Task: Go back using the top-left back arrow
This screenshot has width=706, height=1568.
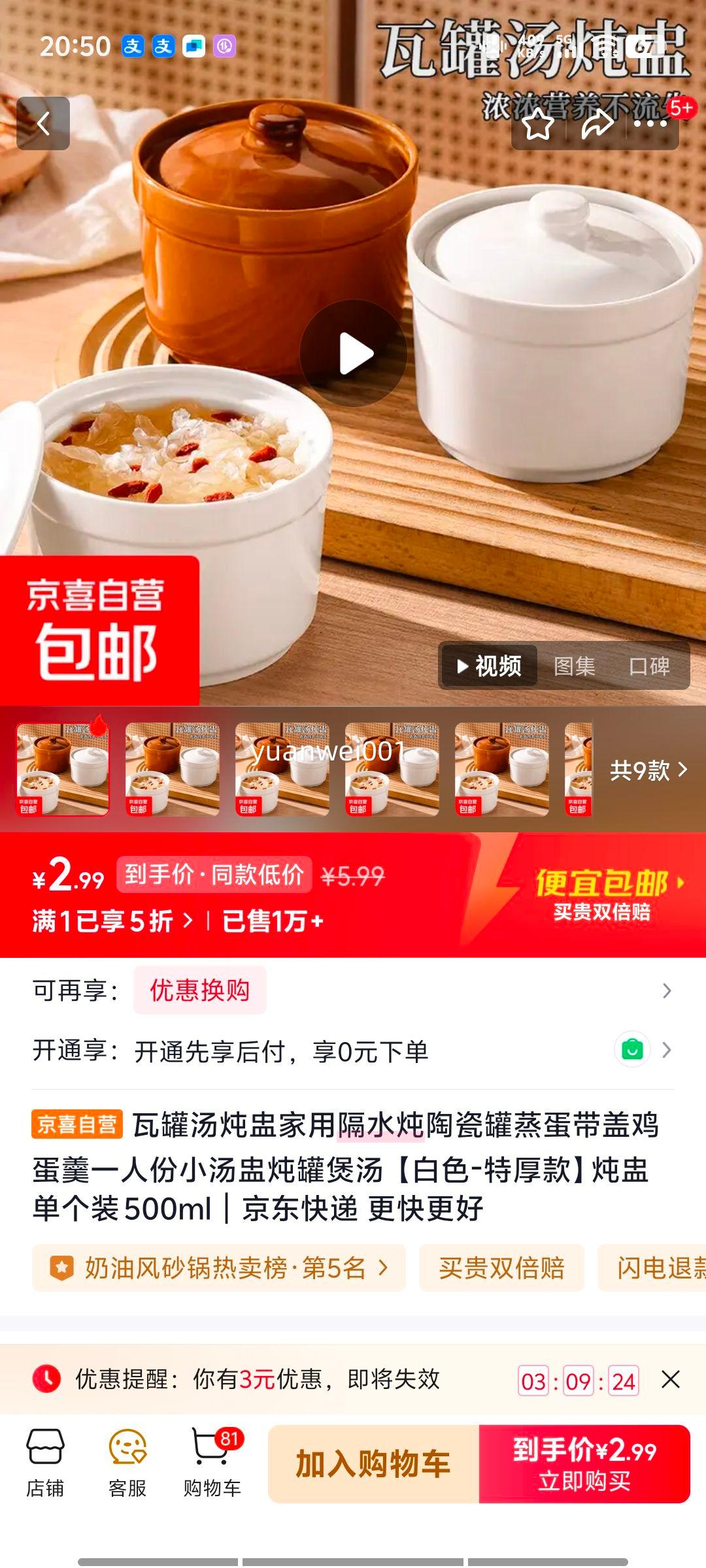Action: tap(43, 123)
